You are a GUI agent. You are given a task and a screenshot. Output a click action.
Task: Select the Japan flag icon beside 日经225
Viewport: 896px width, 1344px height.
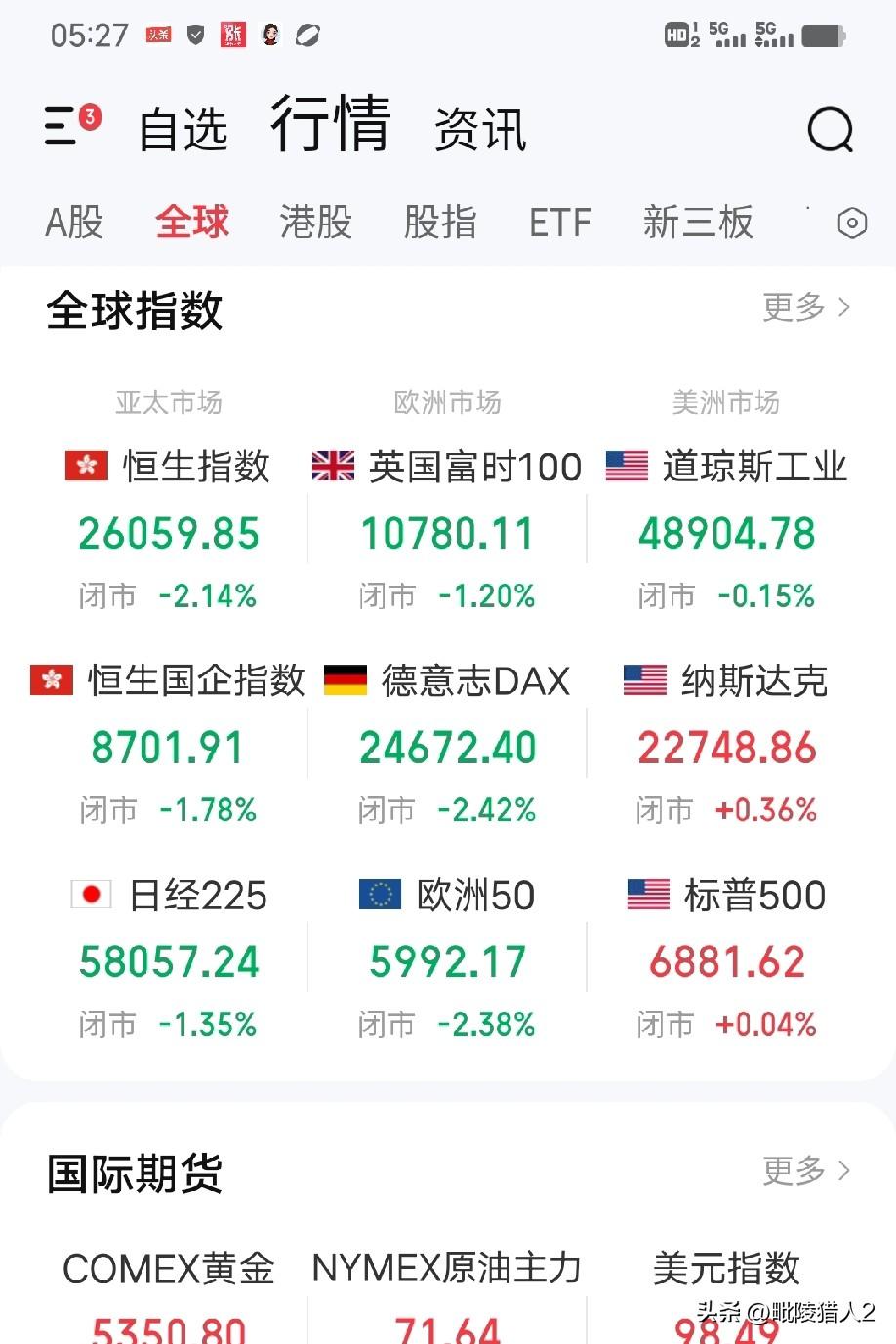click(x=91, y=894)
